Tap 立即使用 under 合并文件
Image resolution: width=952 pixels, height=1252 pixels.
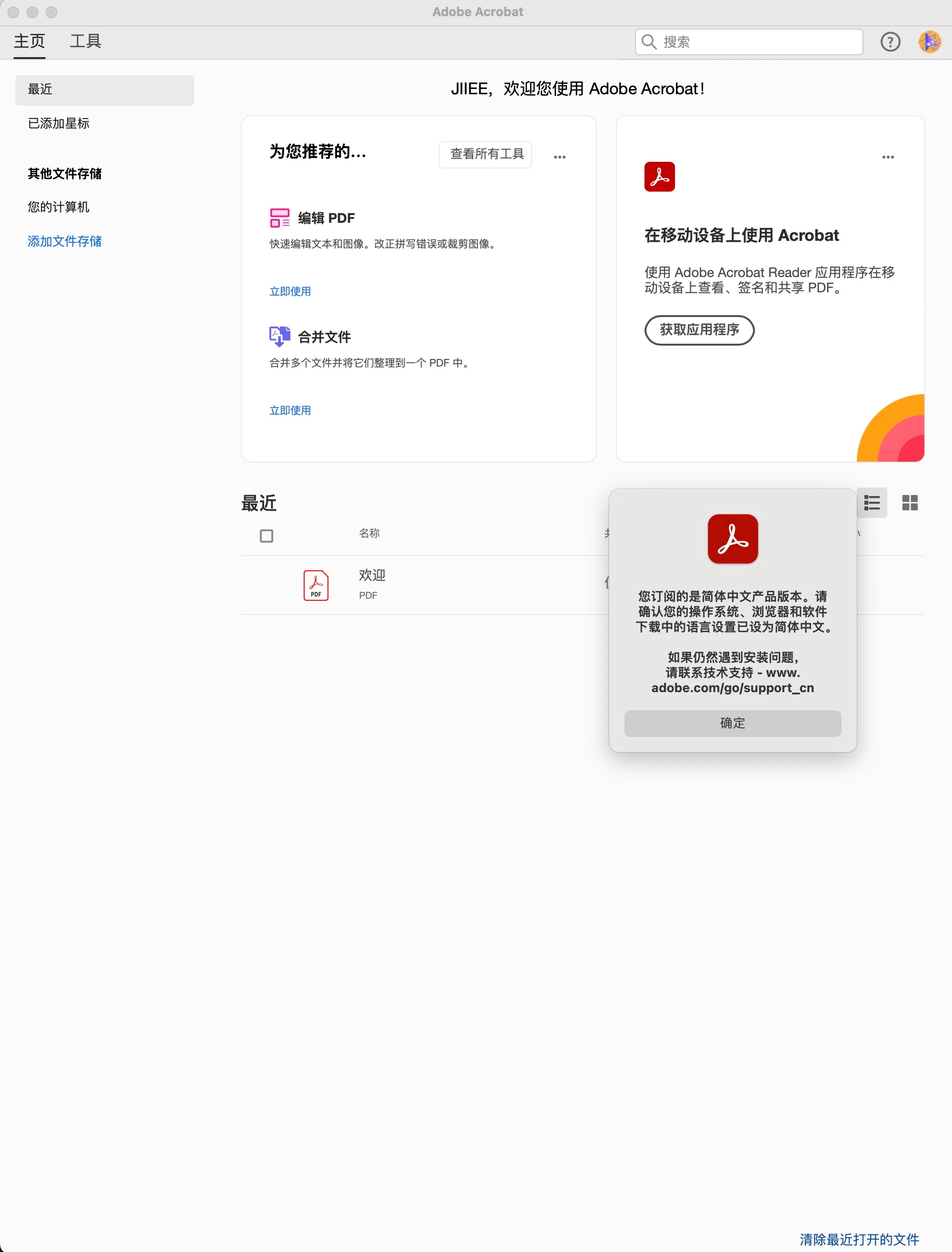(x=289, y=410)
